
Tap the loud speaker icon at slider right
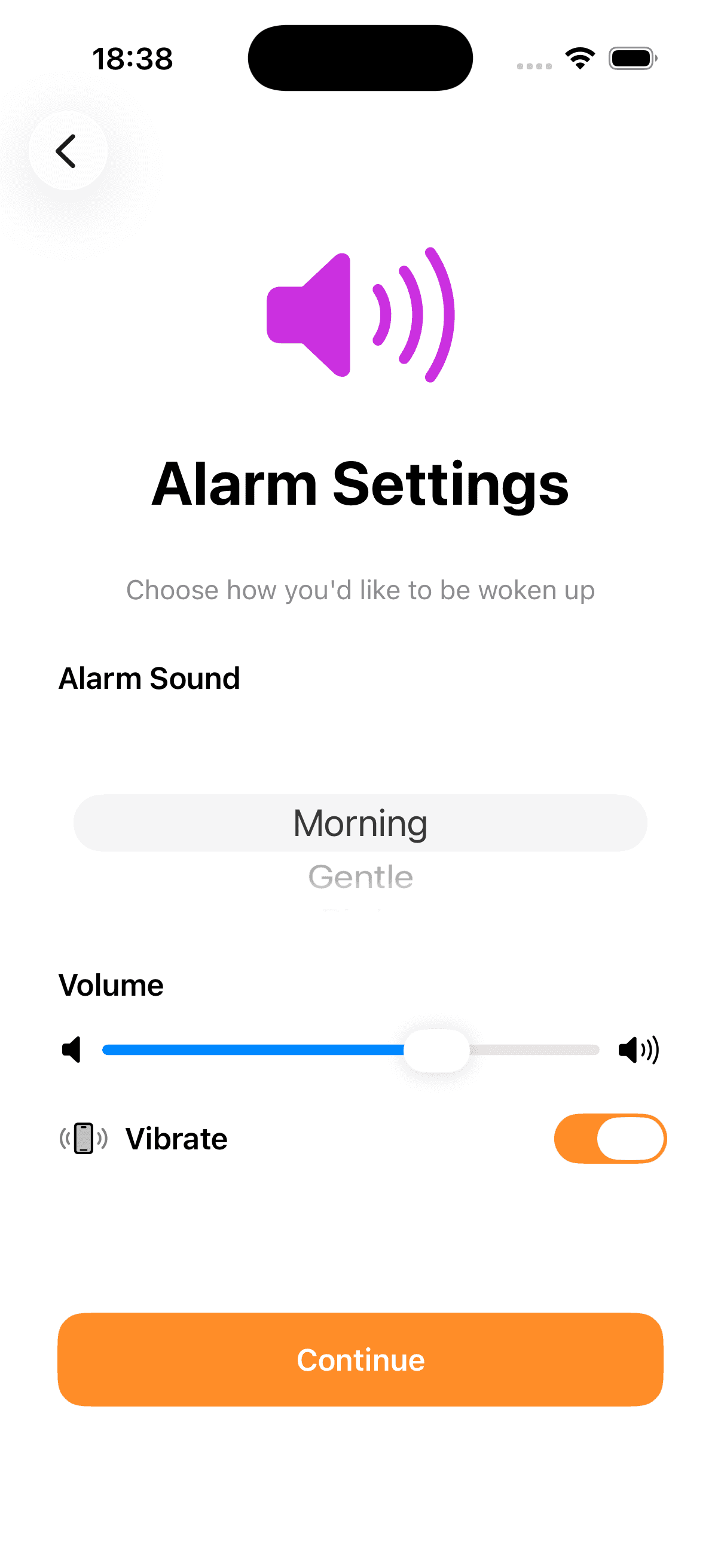pos(638,1048)
